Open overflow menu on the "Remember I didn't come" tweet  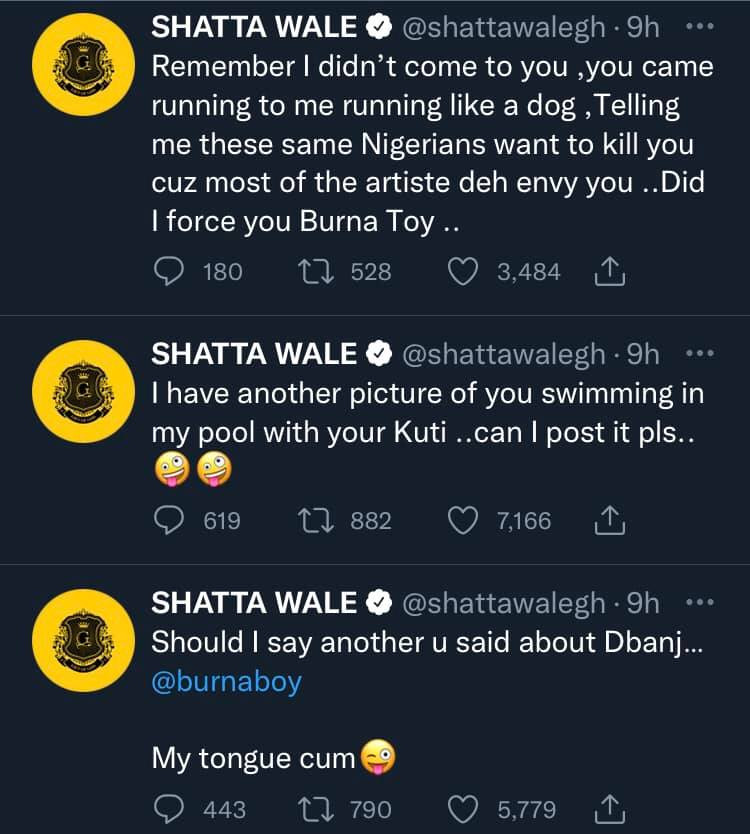point(703,28)
